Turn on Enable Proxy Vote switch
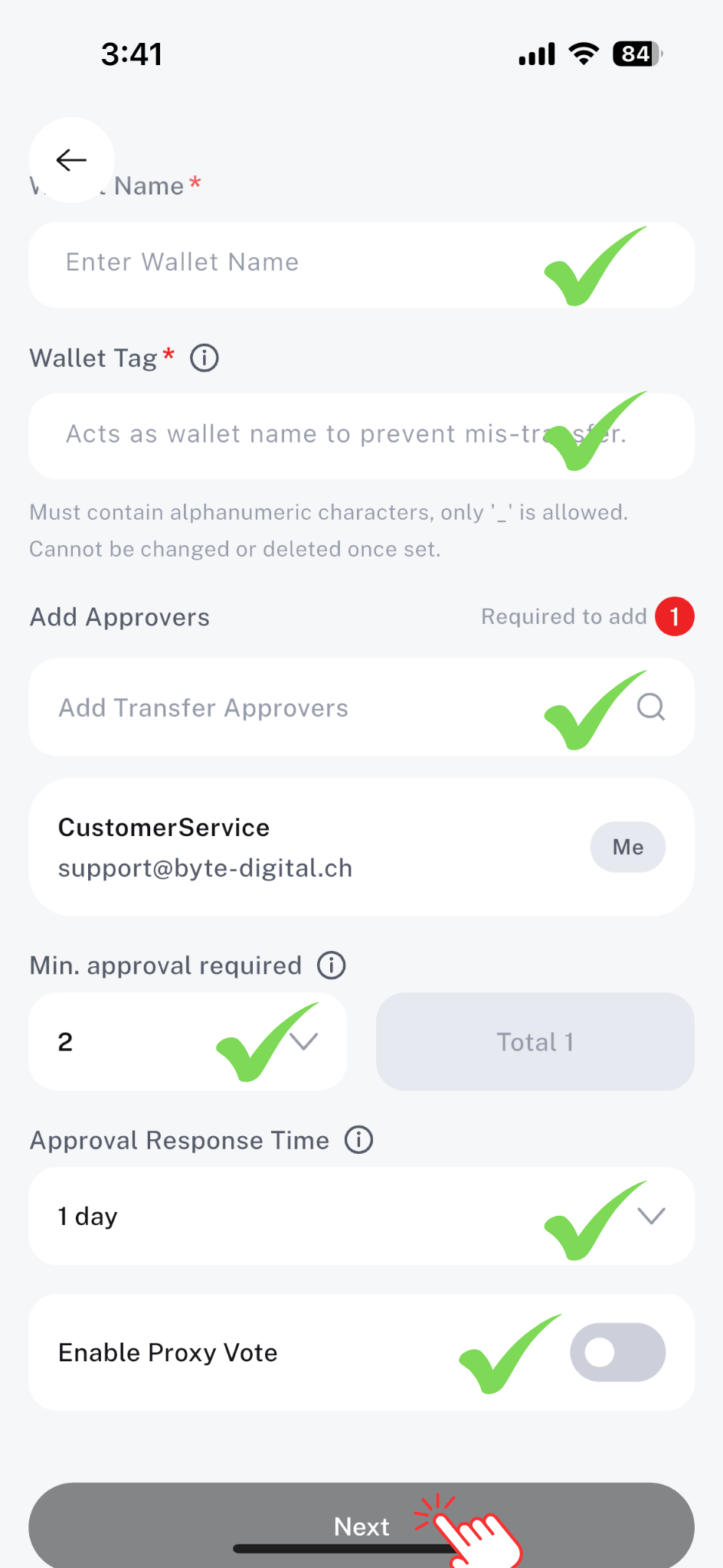 coord(617,1352)
